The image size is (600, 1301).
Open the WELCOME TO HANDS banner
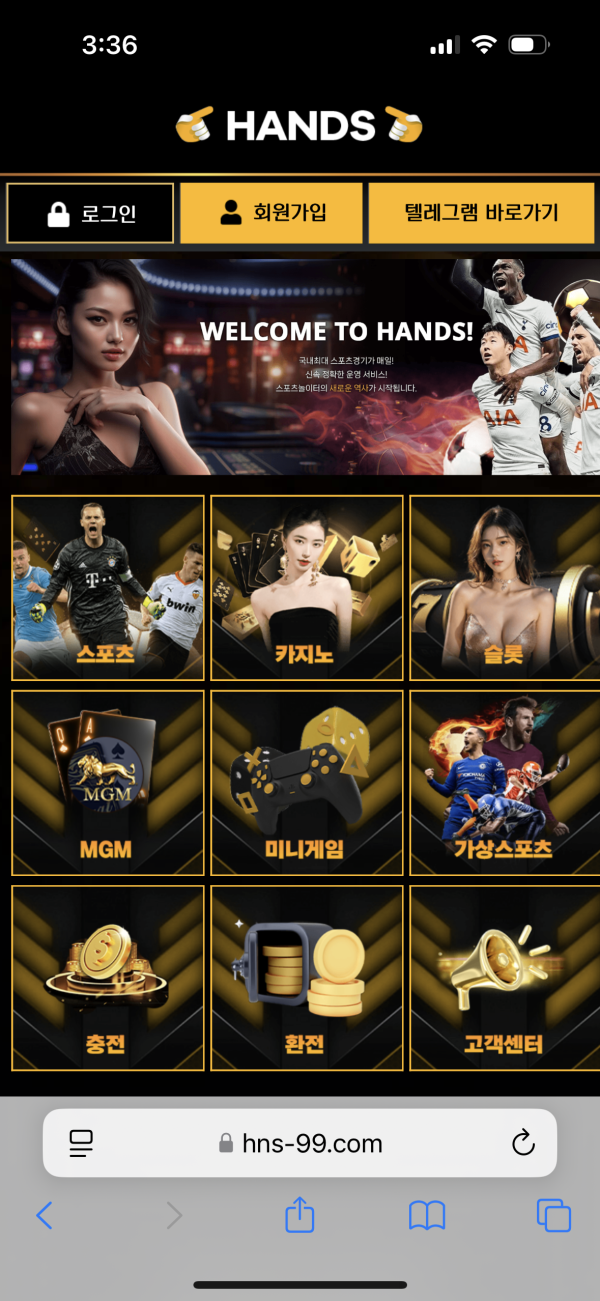pyautogui.click(x=300, y=366)
